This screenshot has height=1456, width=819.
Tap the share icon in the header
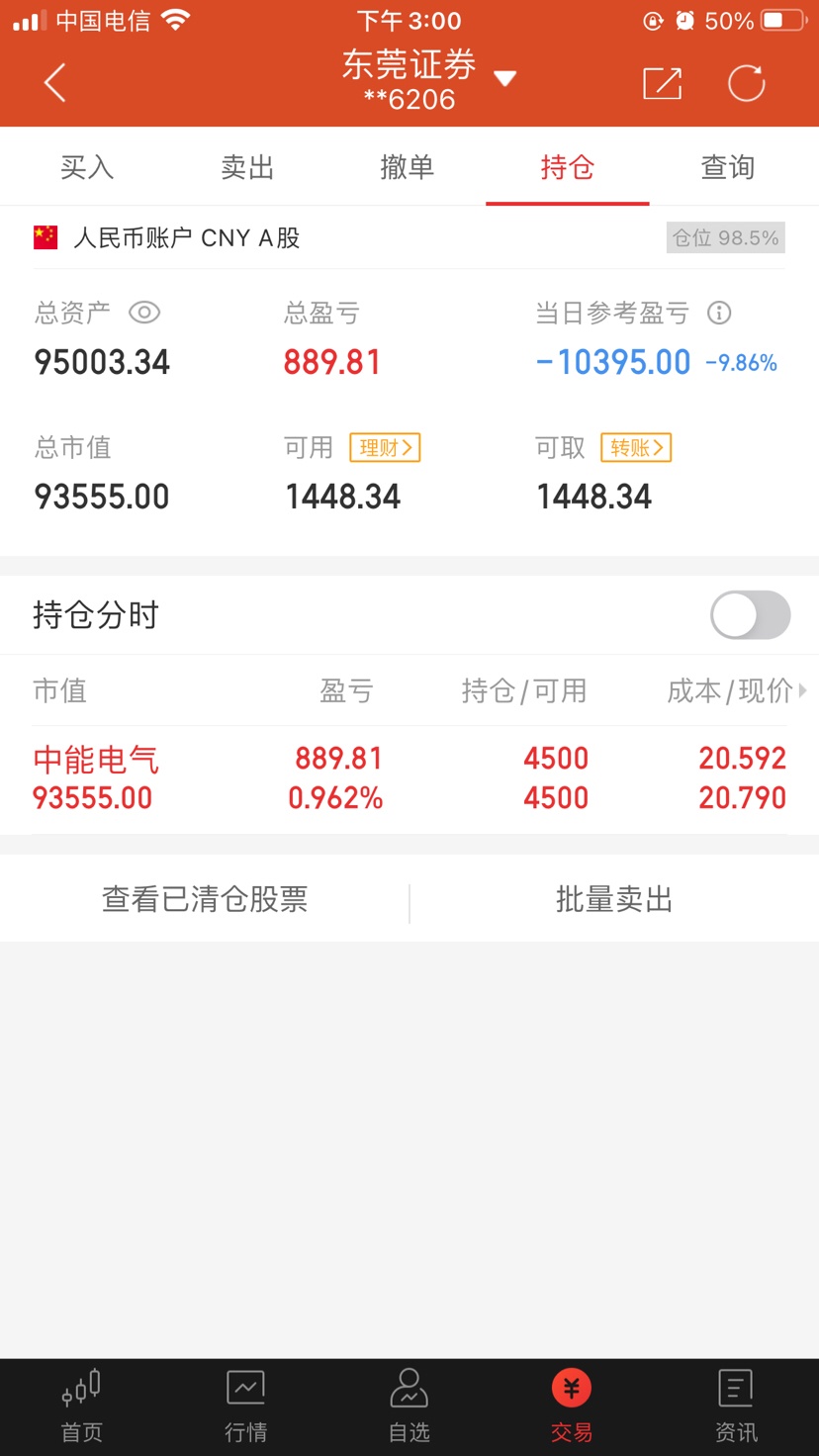click(663, 83)
